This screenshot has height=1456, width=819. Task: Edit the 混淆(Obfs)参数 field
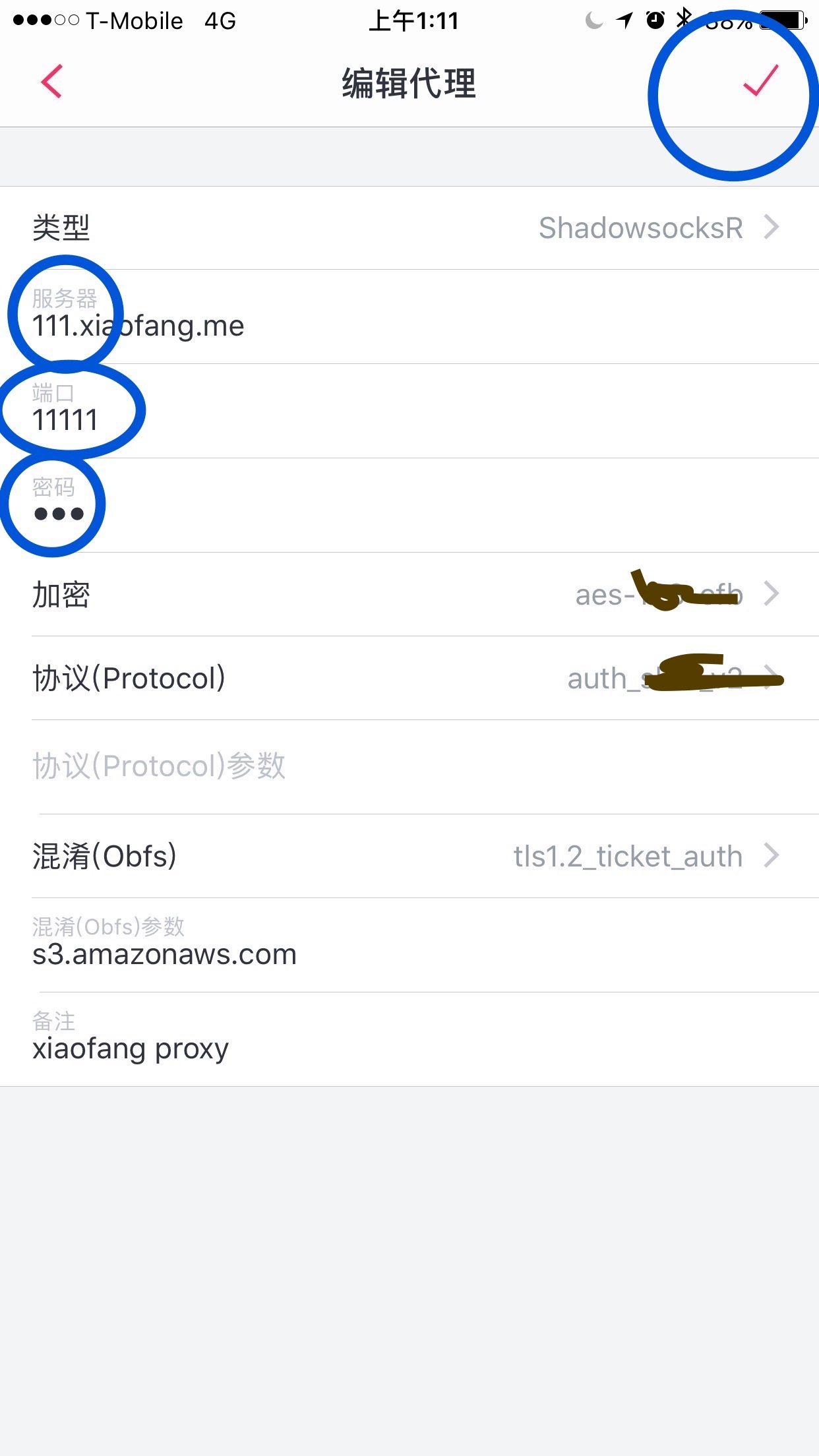(409, 945)
